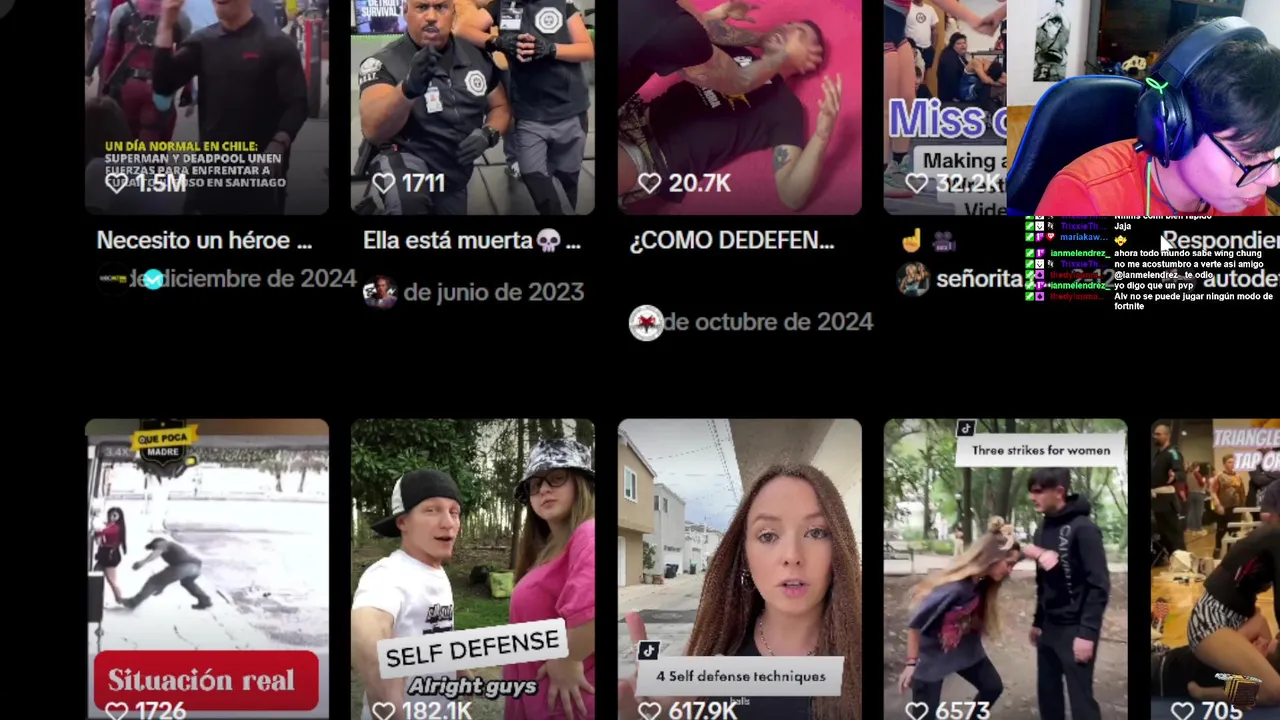1280x720 pixels.
Task: Open the 'Situación real' video
Action: (206, 560)
